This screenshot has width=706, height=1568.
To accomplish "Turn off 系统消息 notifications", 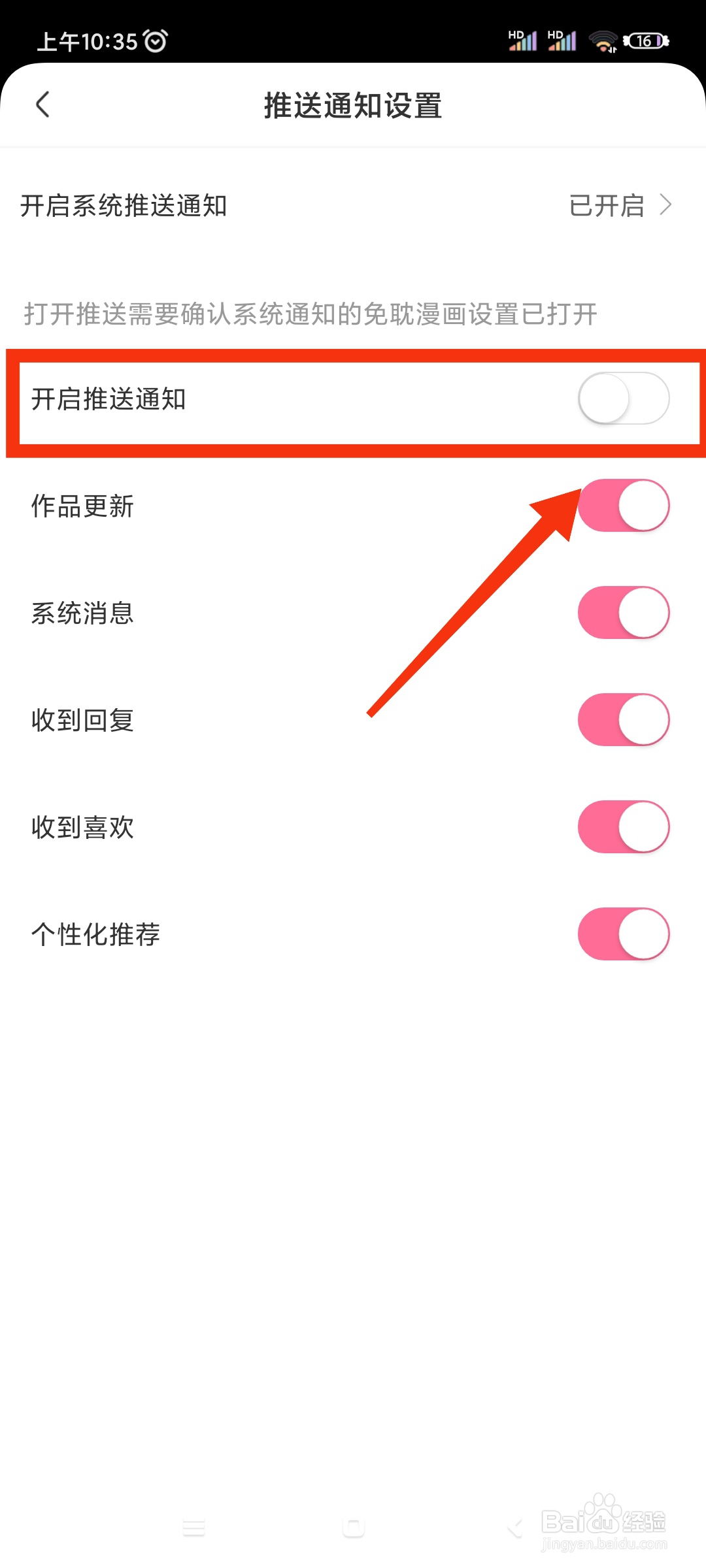I will coord(622,613).
